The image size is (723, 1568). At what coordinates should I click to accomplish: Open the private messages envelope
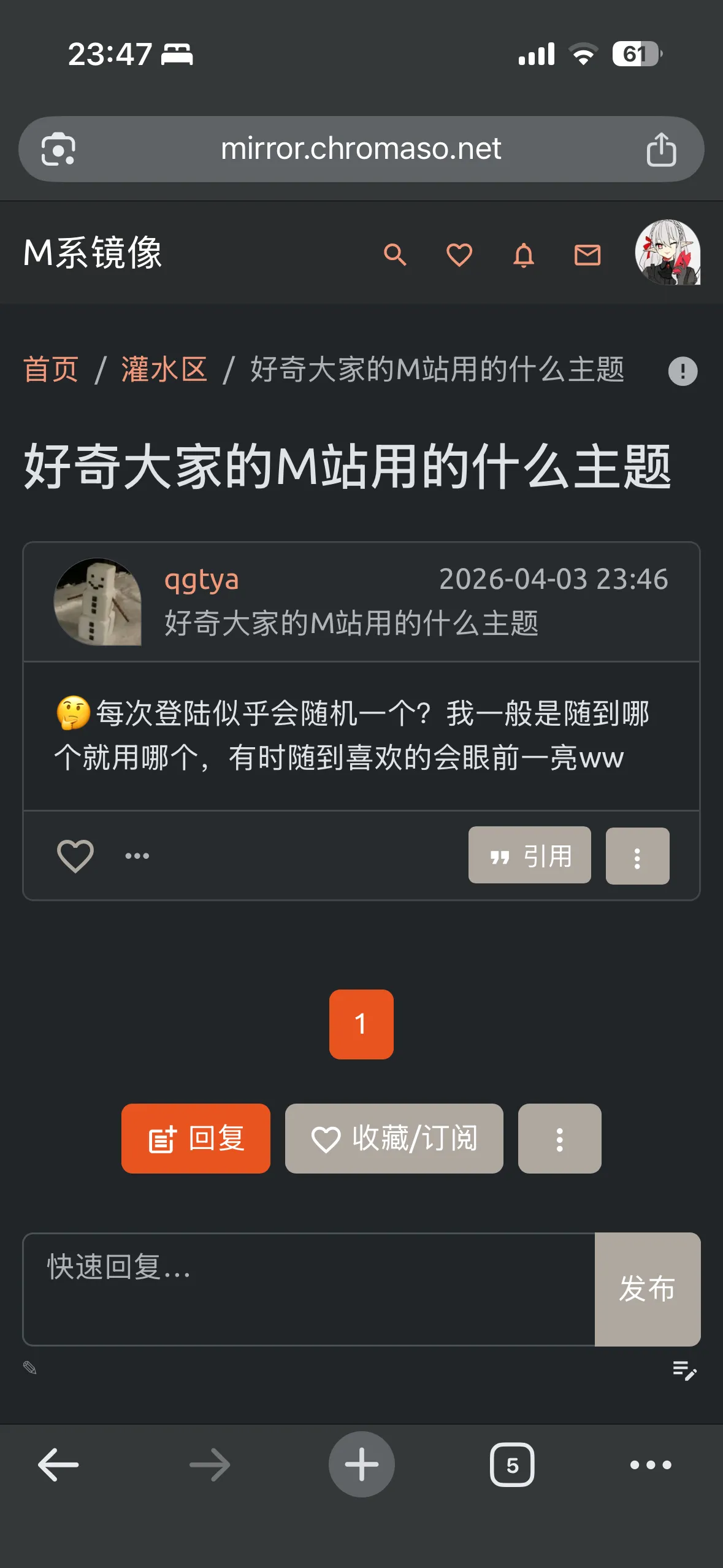tap(587, 254)
